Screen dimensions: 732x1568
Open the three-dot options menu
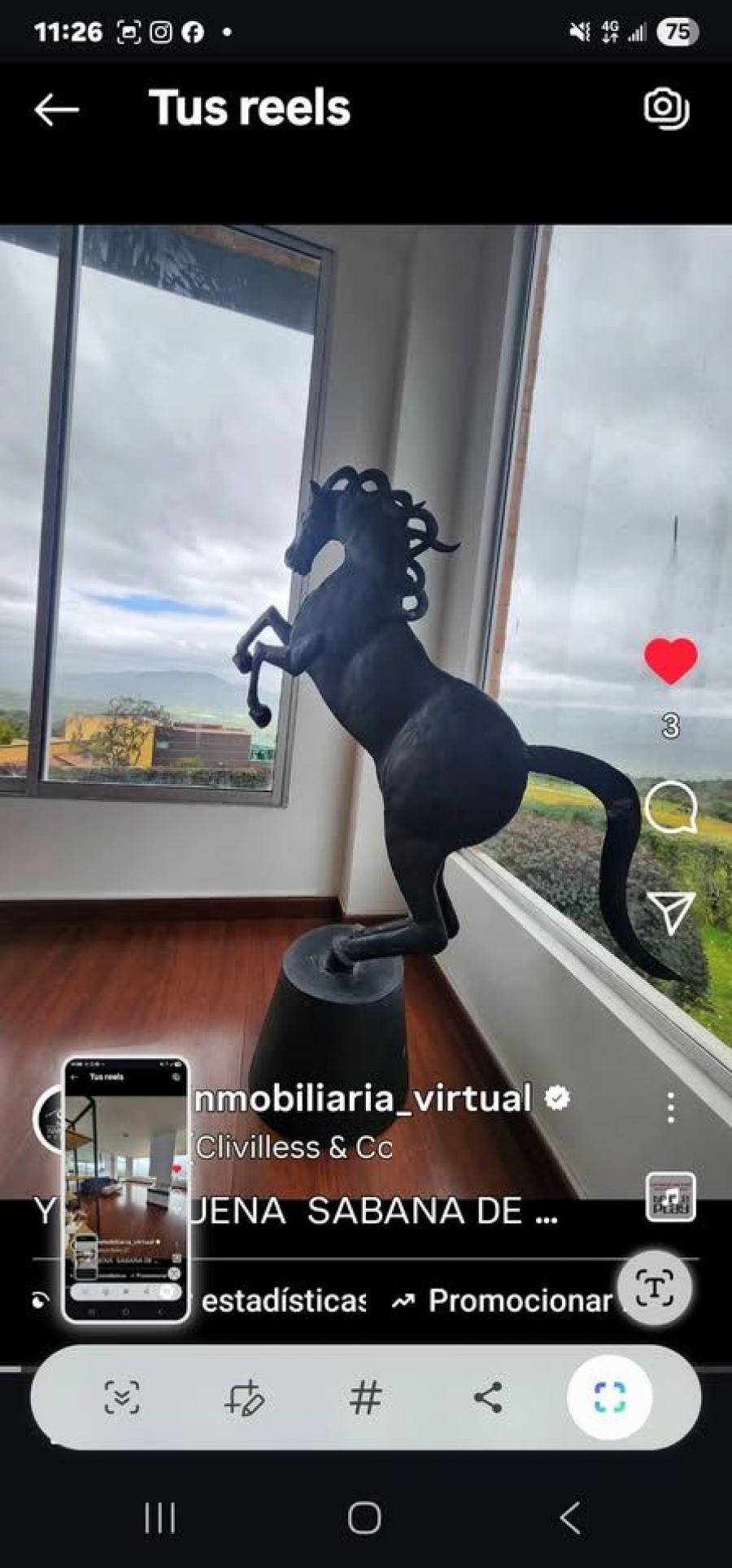(x=670, y=1108)
